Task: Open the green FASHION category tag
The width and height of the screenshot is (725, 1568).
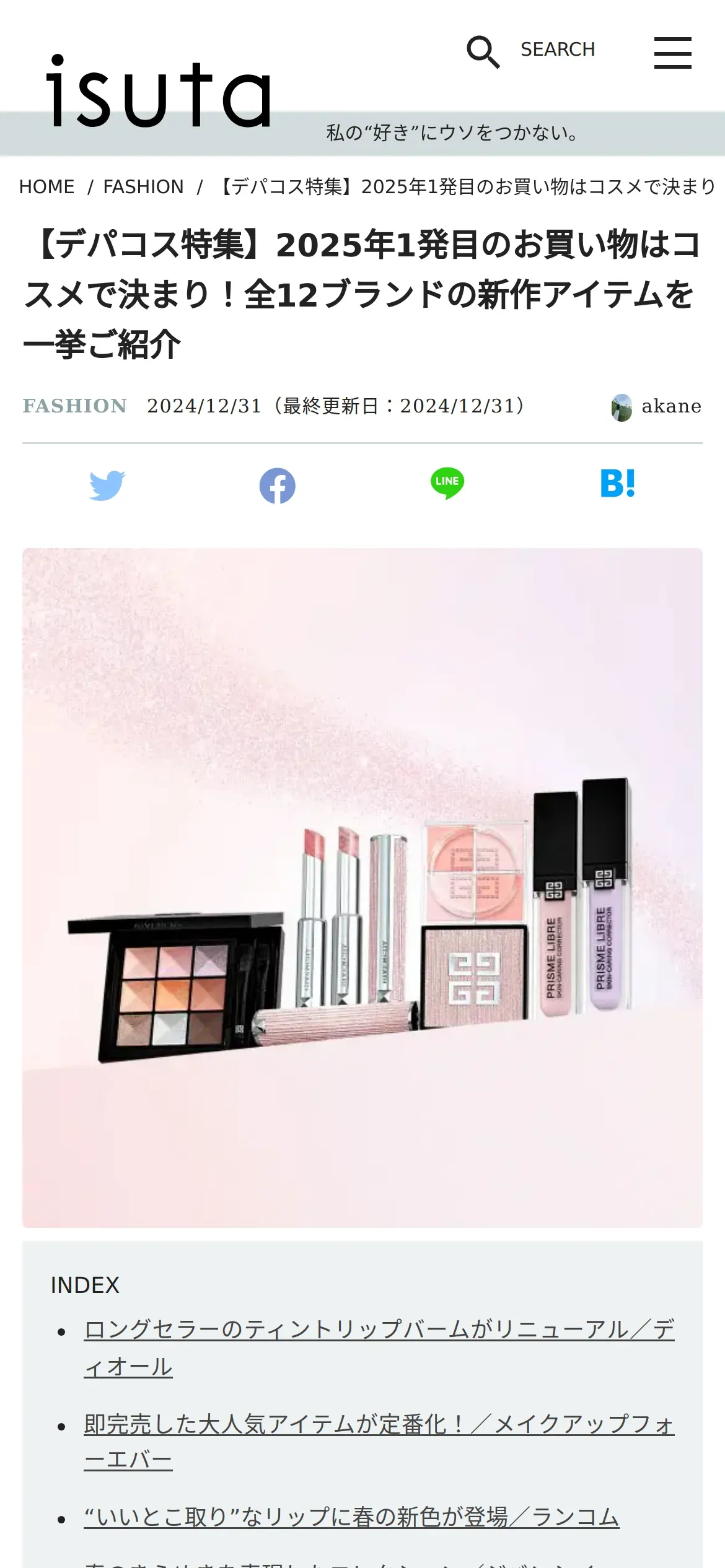Action: click(x=75, y=406)
